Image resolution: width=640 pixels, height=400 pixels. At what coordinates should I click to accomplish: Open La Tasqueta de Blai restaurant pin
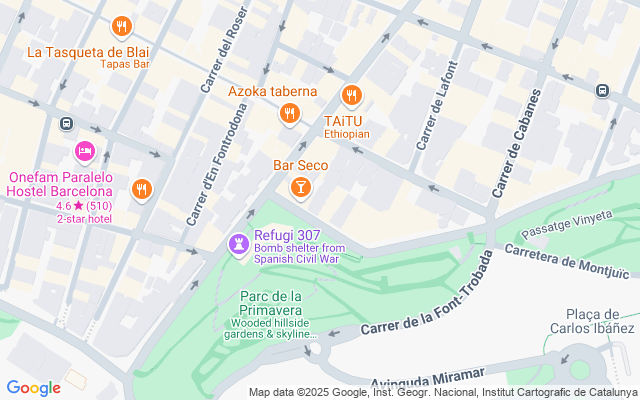(x=121, y=26)
